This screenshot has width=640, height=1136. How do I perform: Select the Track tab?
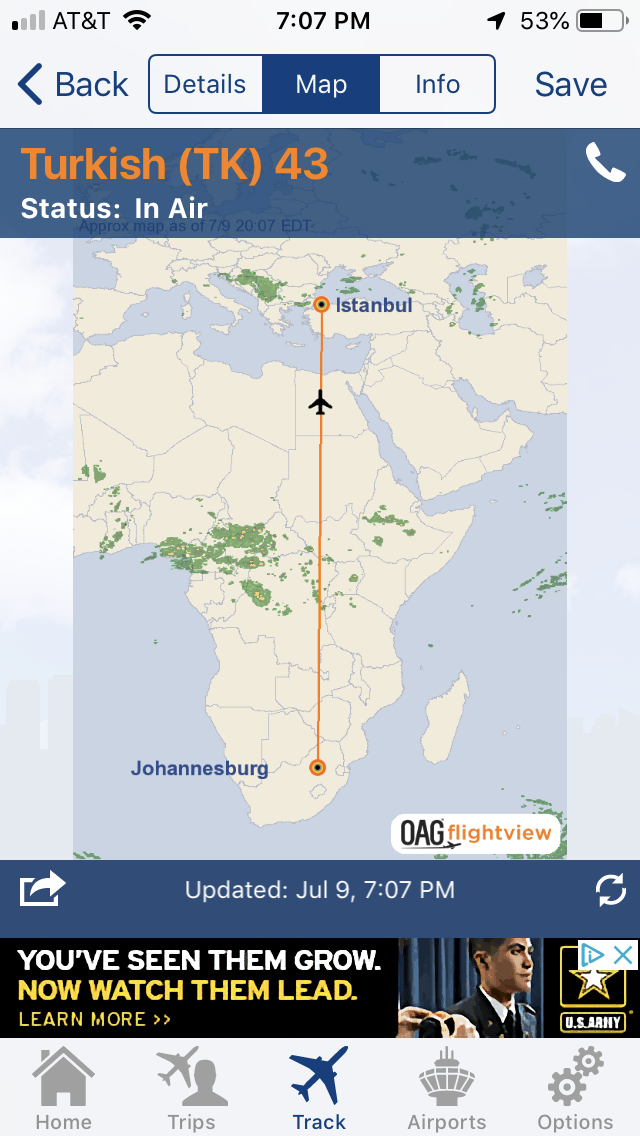pos(319,1088)
